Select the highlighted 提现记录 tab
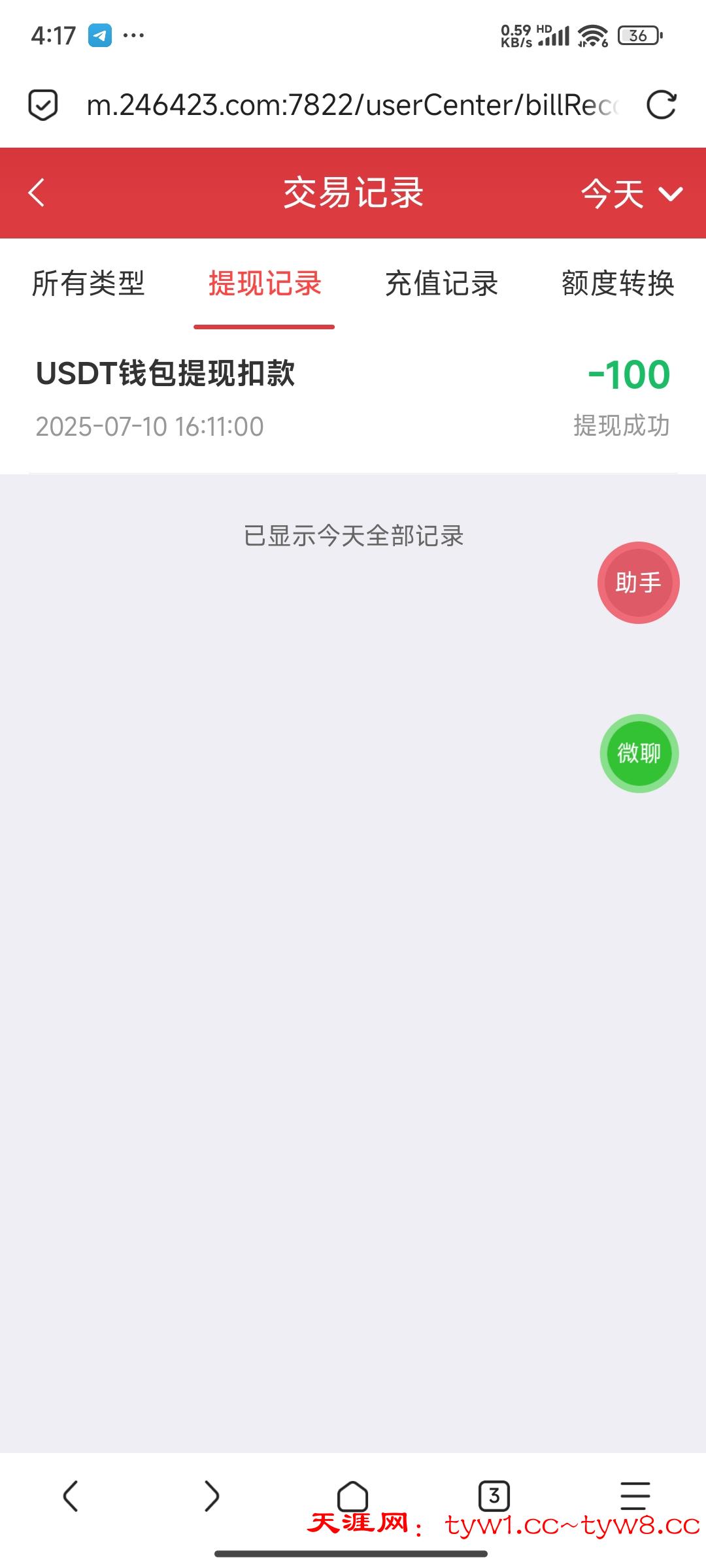706x1568 pixels. pos(265,284)
